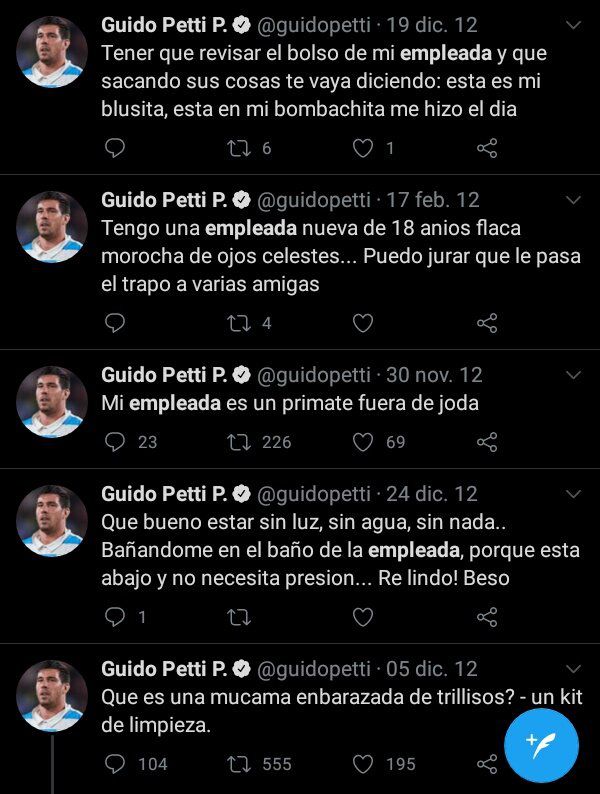Screen dimensions: 600x794
Task: Like the 30 nov. 12 tweet
Action: tap(363, 441)
